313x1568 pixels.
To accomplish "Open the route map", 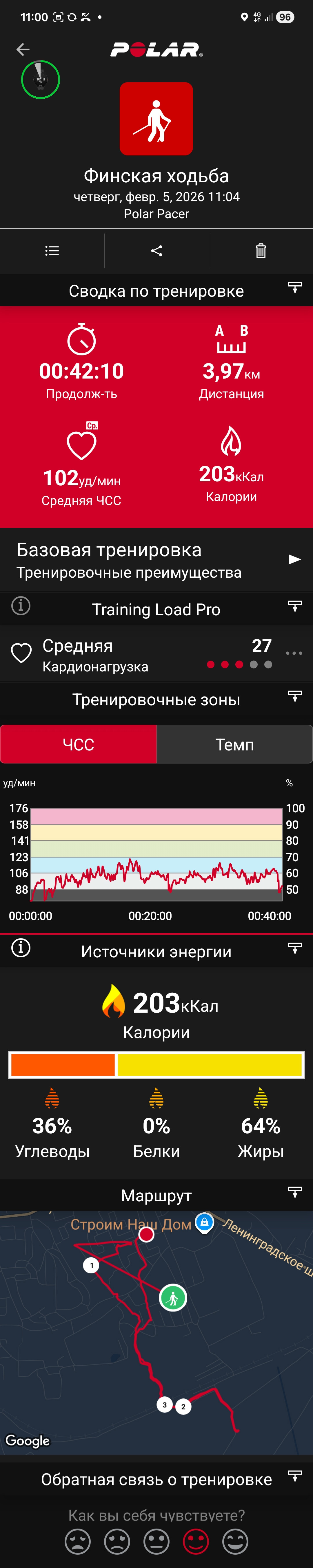I will click(156, 1332).
